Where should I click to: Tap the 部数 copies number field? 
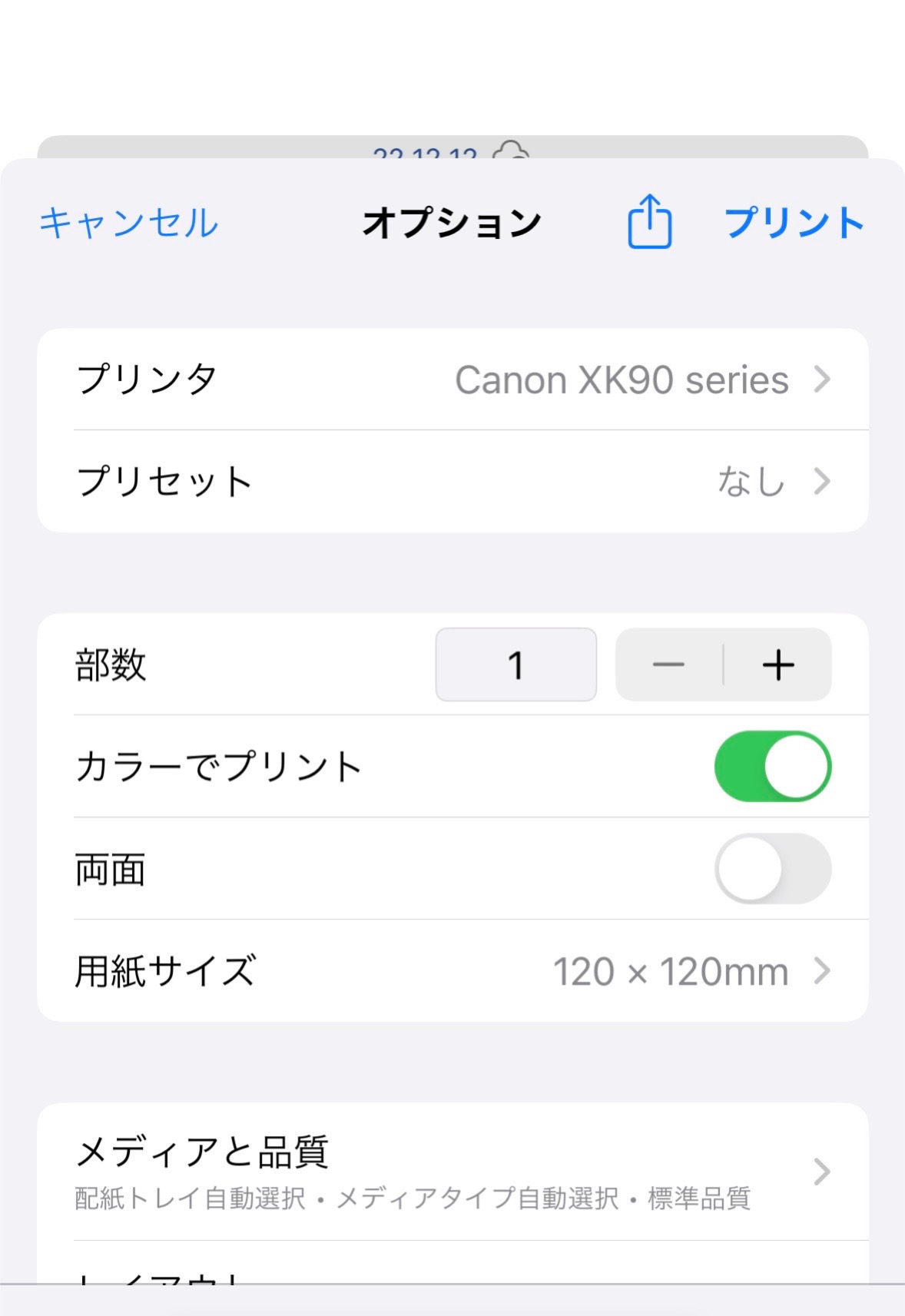coord(515,665)
